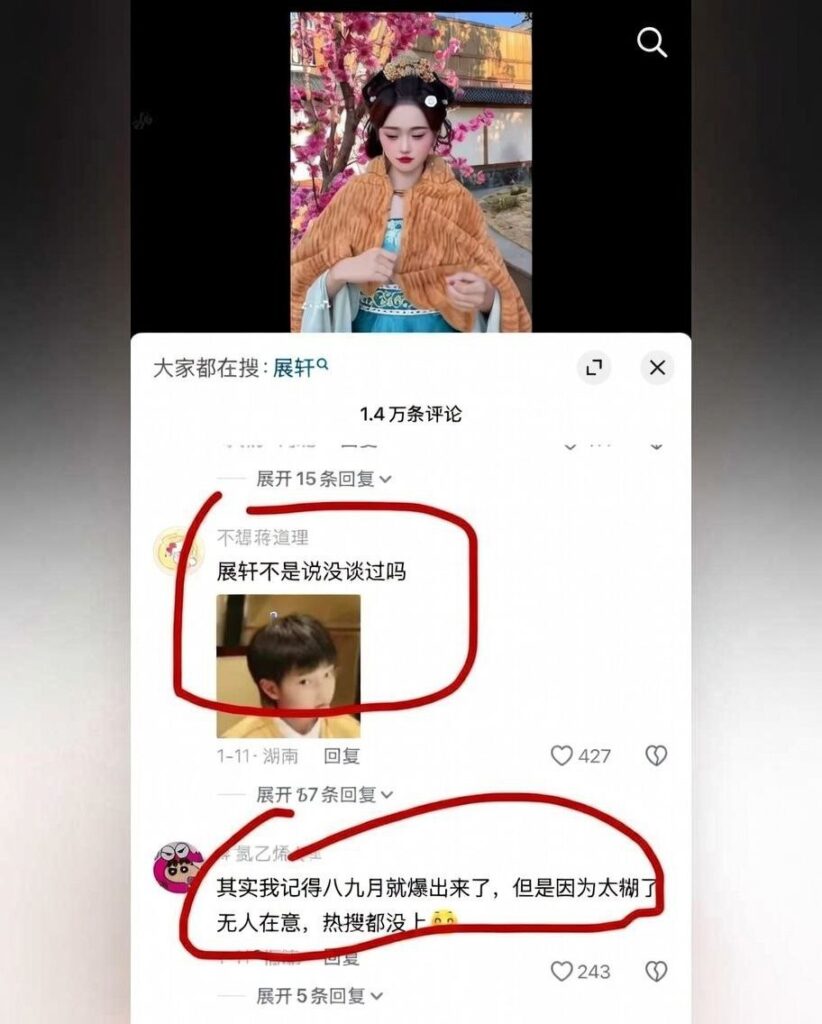Dislike the comment with 243 likes
The width and height of the screenshot is (822, 1024).
[x=656, y=971]
